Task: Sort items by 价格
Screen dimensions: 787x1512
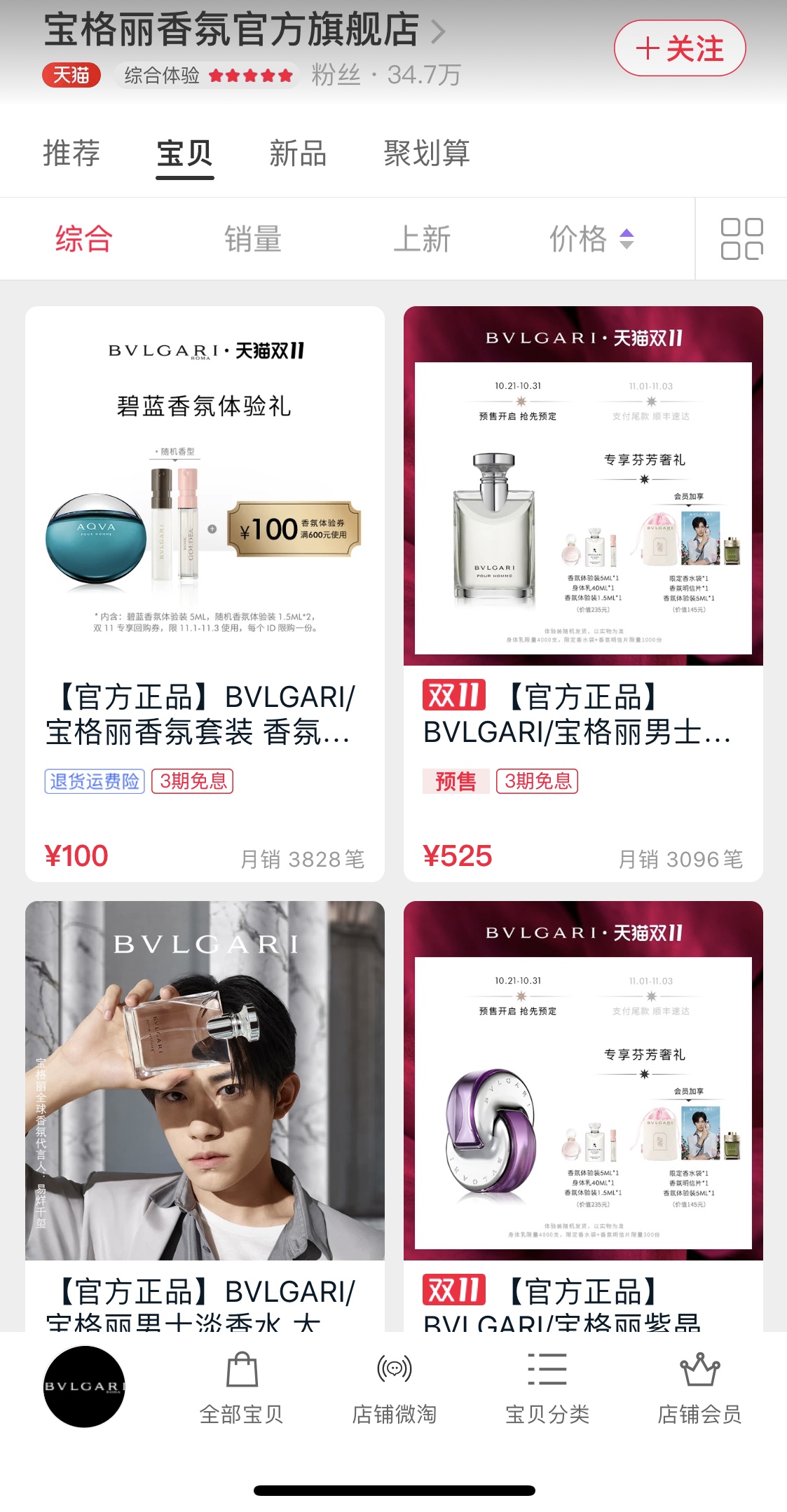Action: (x=591, y=239)
